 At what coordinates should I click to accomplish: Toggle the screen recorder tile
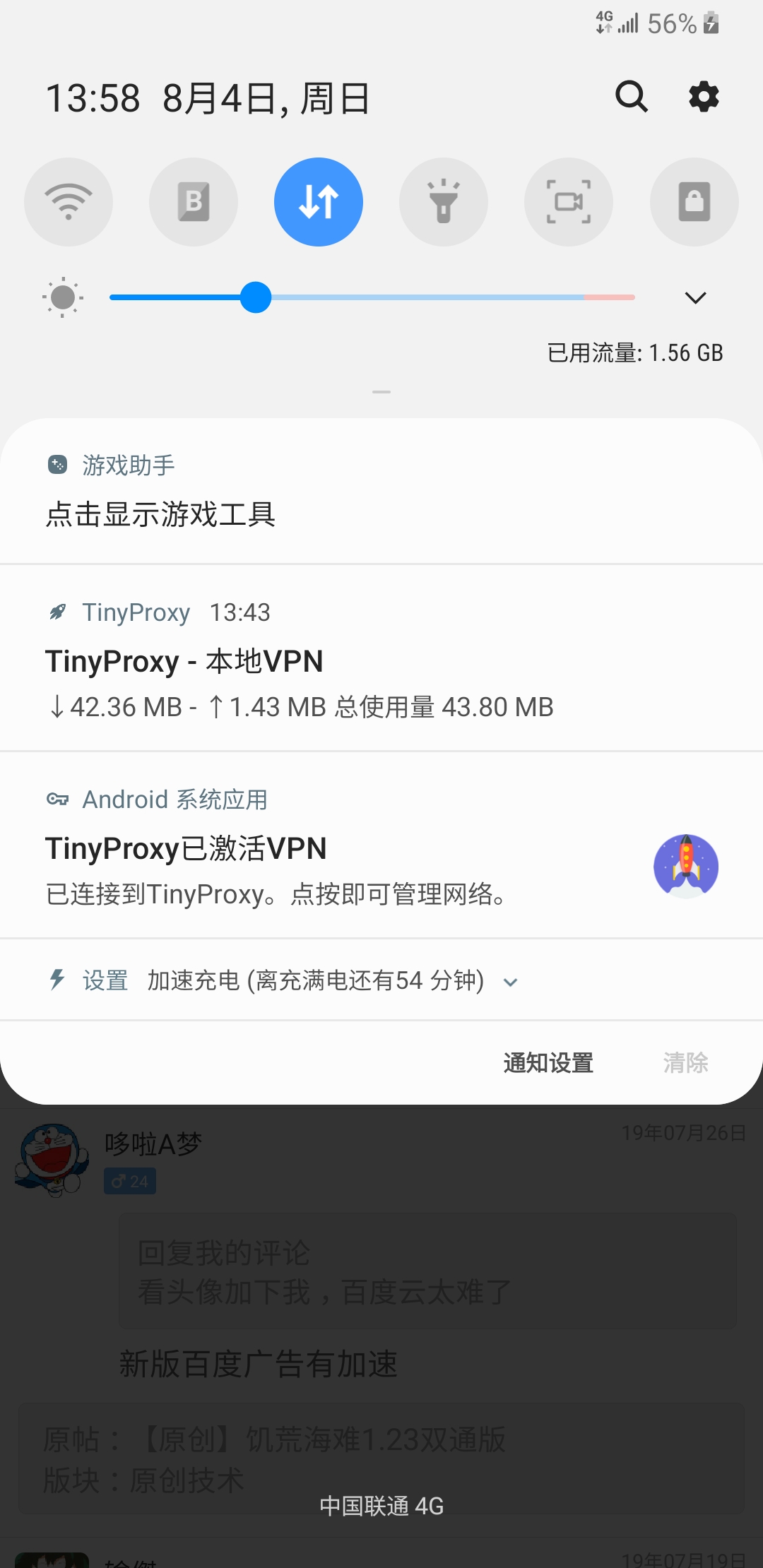point(569,202)
